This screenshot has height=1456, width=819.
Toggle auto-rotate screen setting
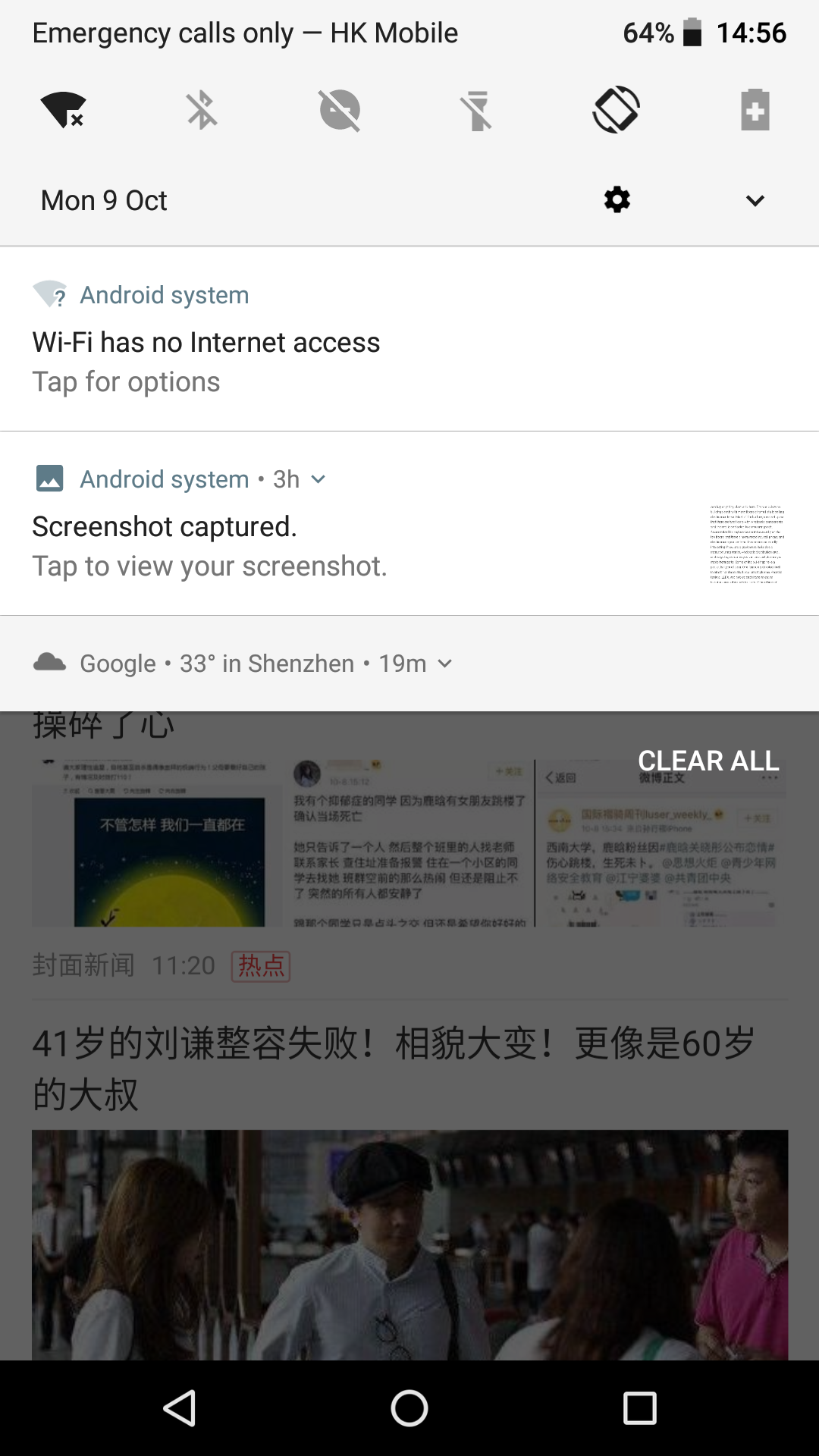(x=616, y=110)
